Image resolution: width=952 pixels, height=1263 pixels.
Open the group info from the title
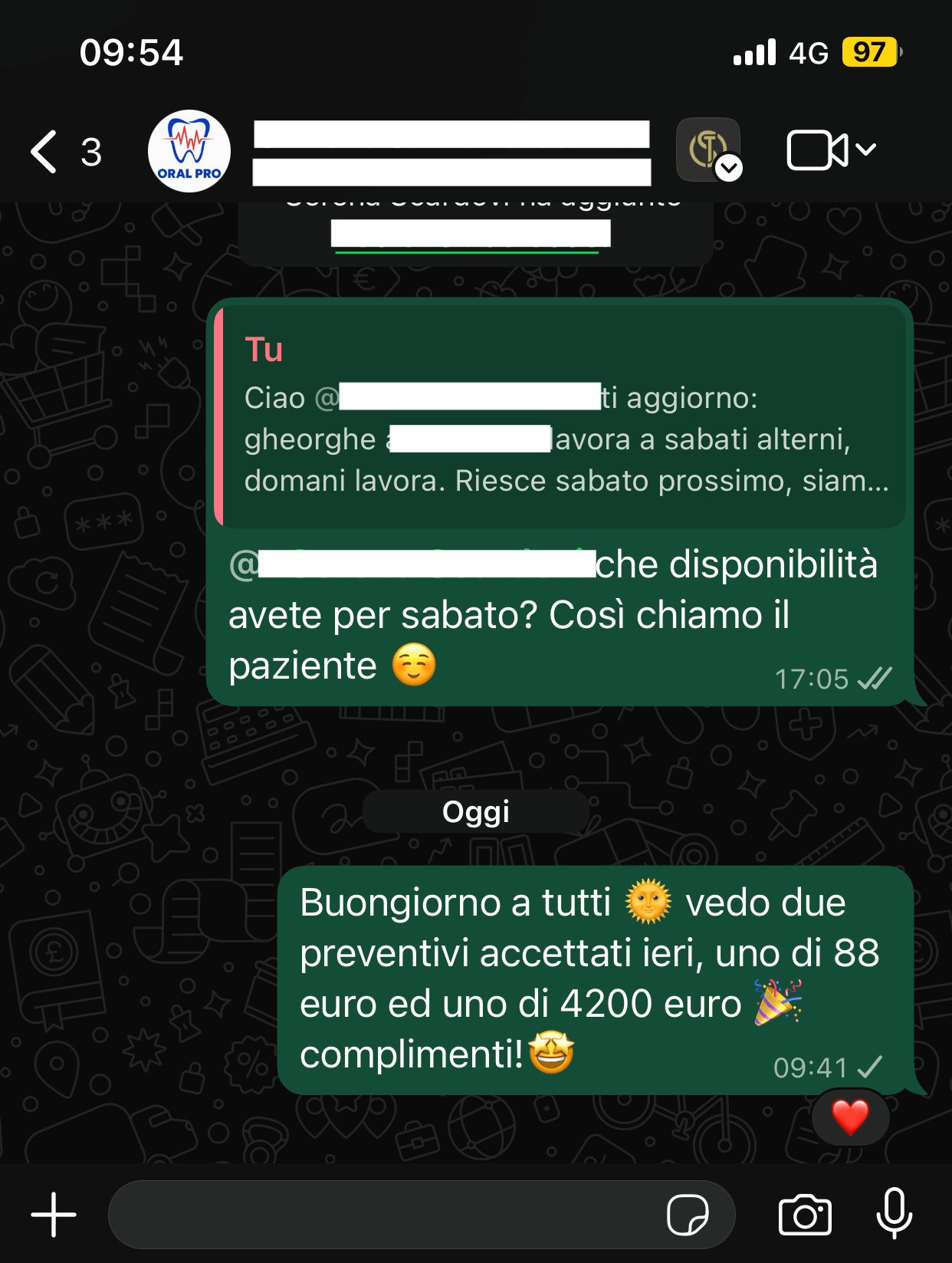[451, 152]
